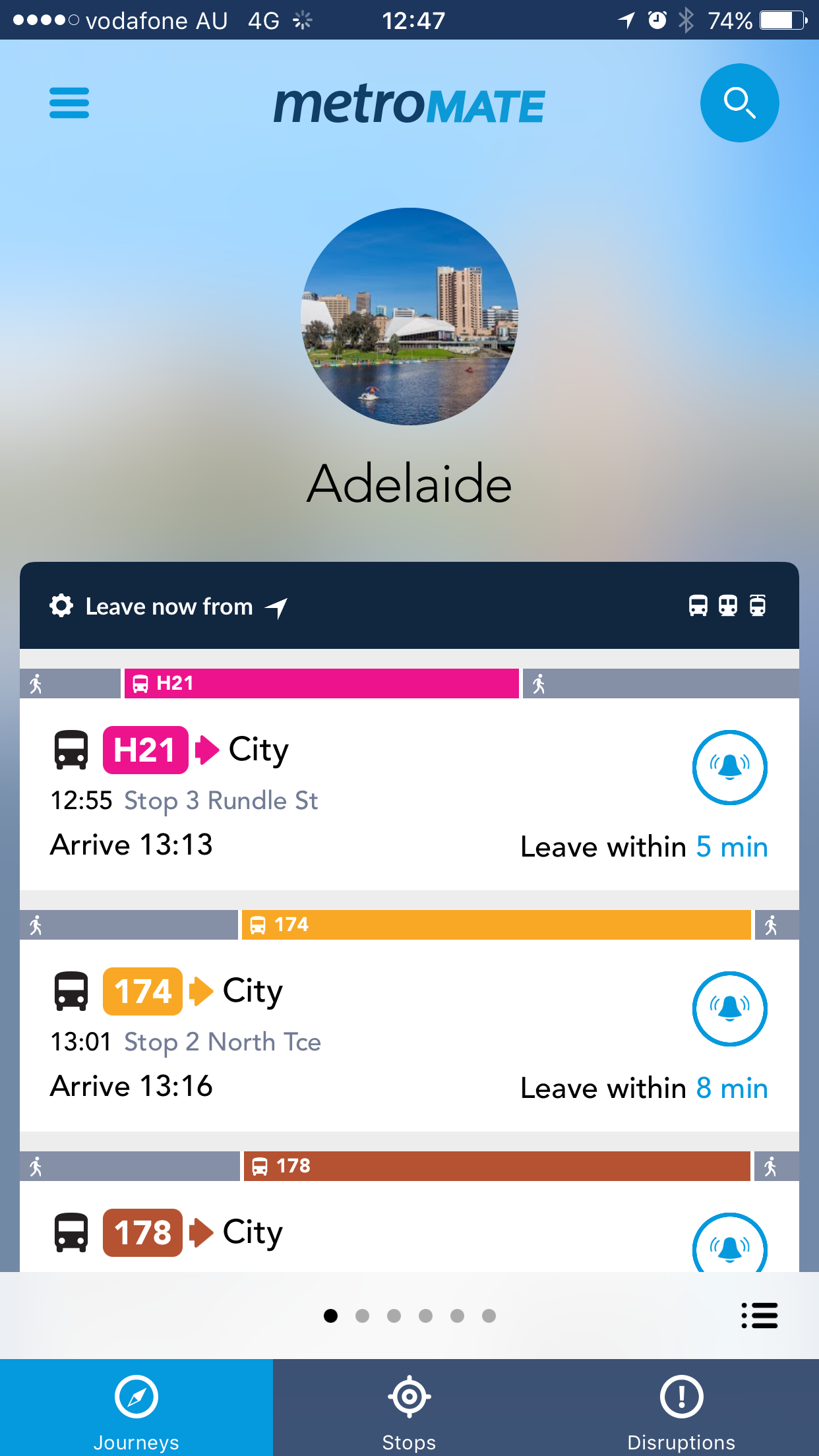Open the search button

pos(739,103)
